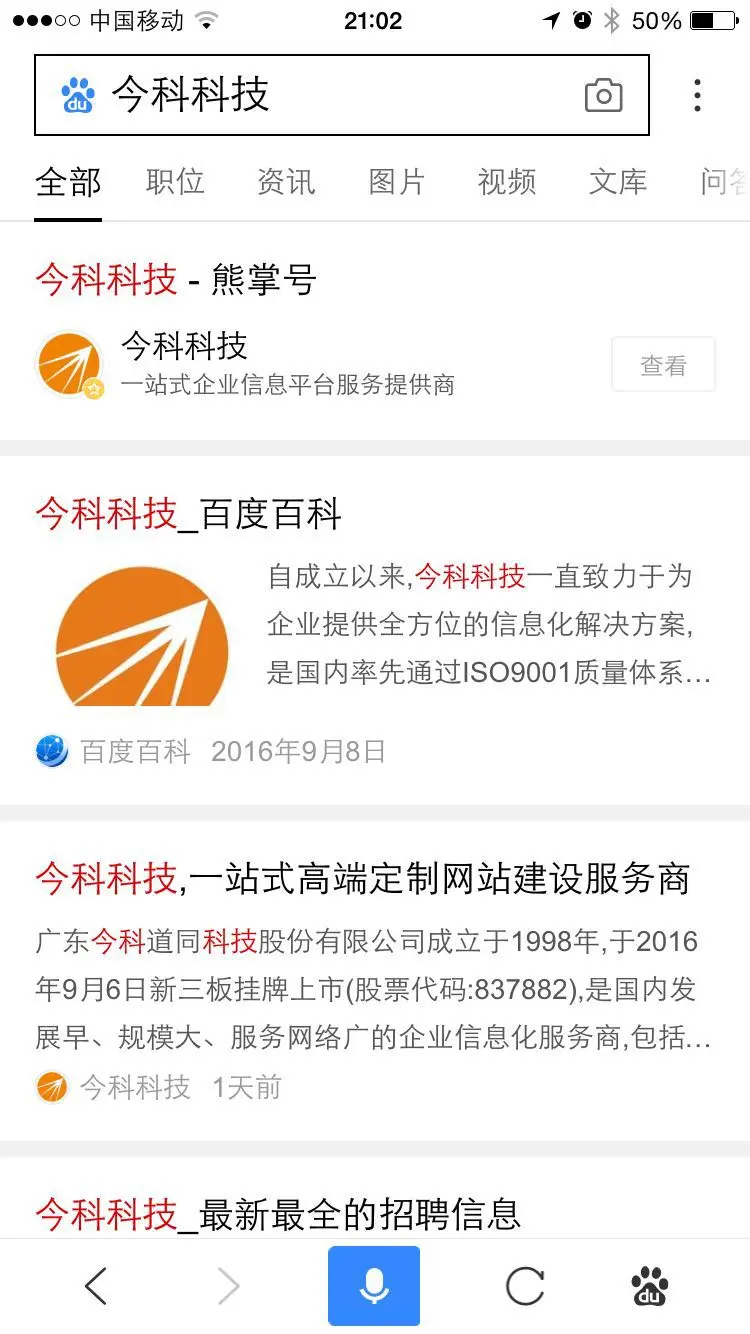Switch to the 图片 tab
Image resolution: width=750 pixels, height=1334 pixels.
(x=397, y=182)
